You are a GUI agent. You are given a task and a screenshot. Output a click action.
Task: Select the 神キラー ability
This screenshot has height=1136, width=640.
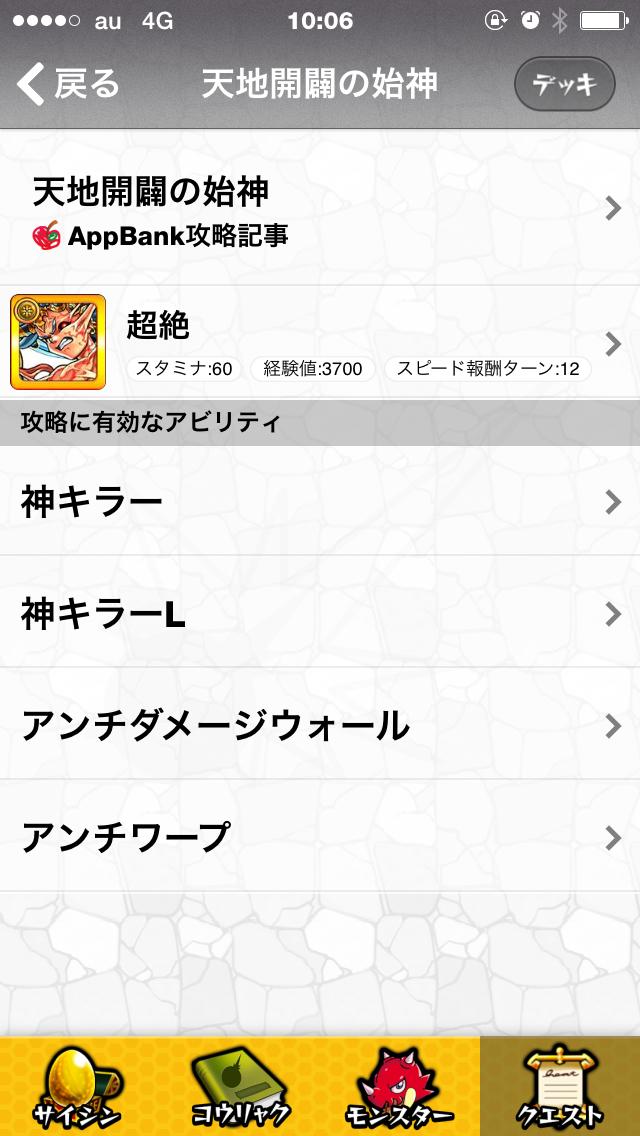point(320,501)
